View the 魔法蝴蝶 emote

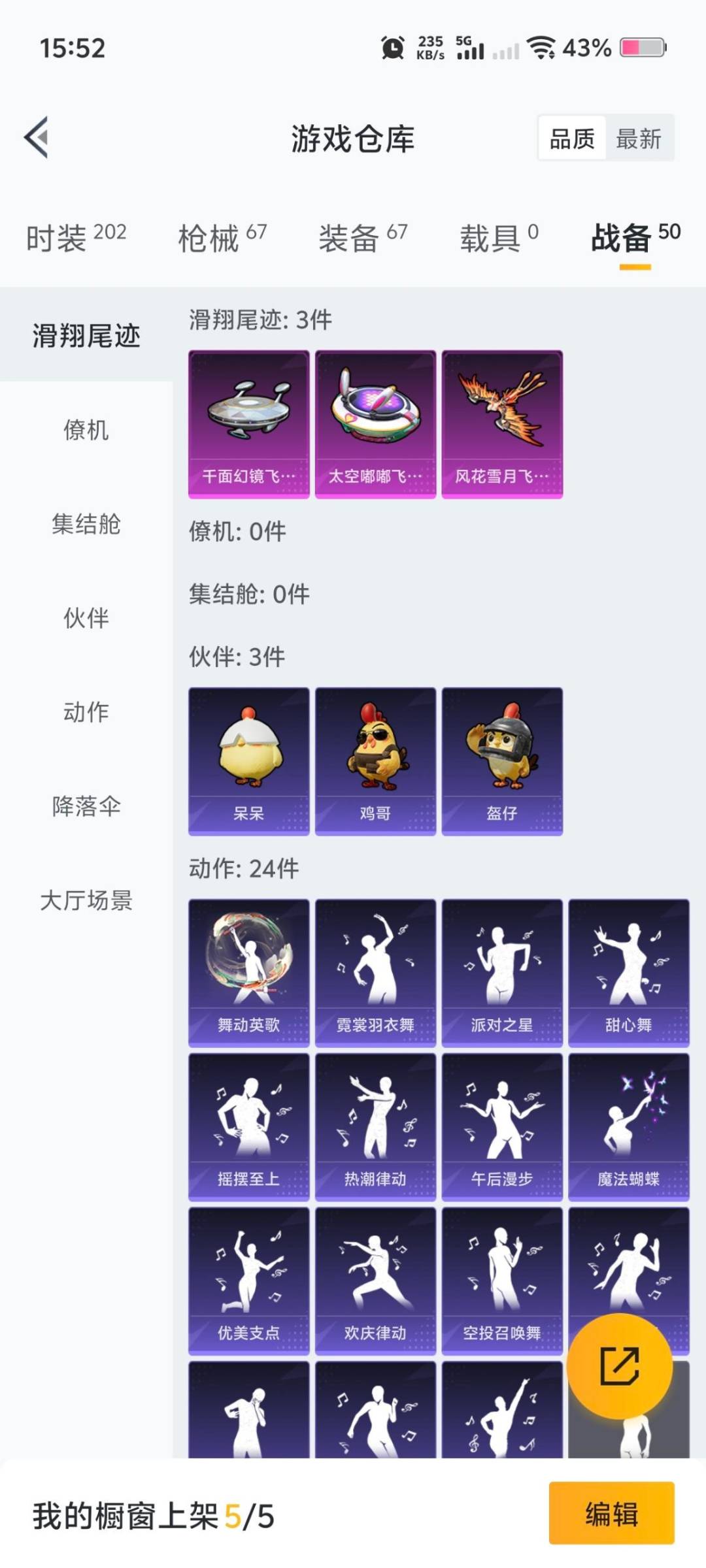tap(628, 1126)
